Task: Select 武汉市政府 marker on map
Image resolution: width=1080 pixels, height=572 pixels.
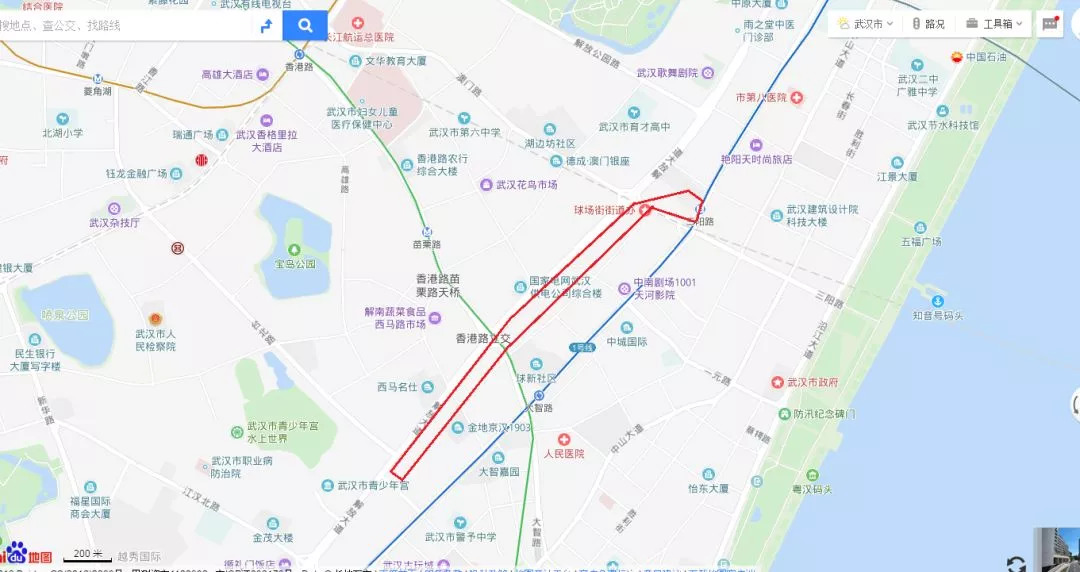Action: [777, 383]
